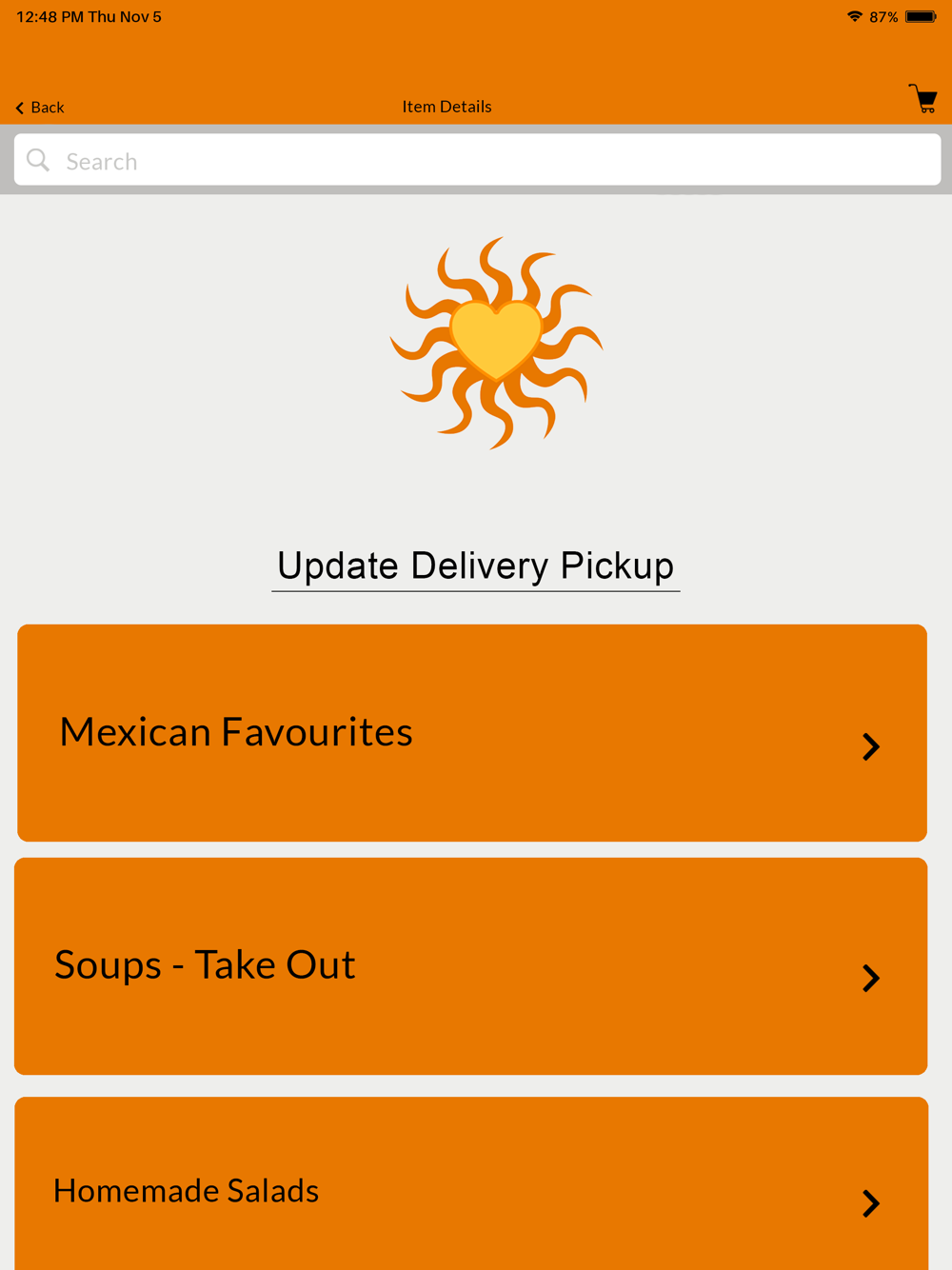Tap the Search field
952x1270 pixels.
476,160
